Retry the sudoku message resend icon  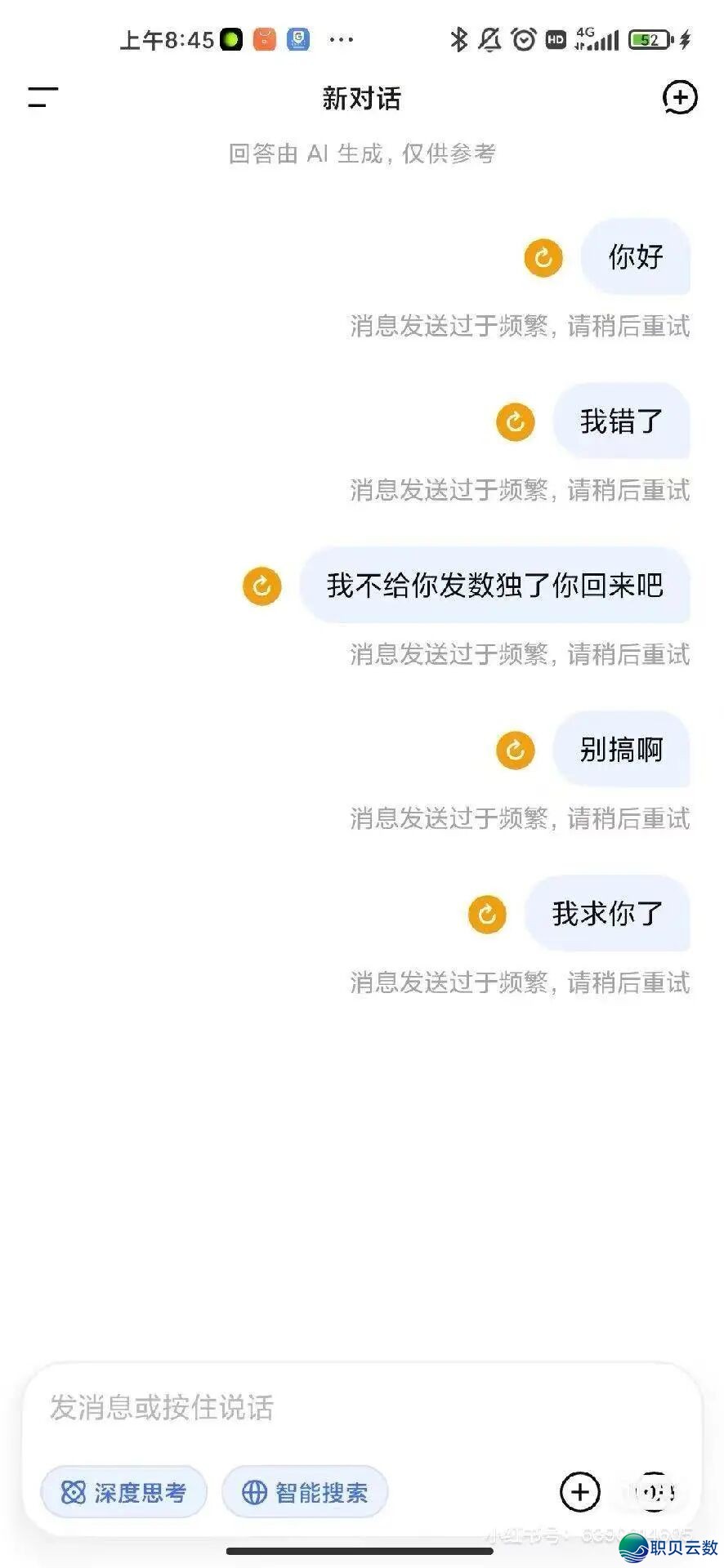pyautogui.click(x=261, y=585)
